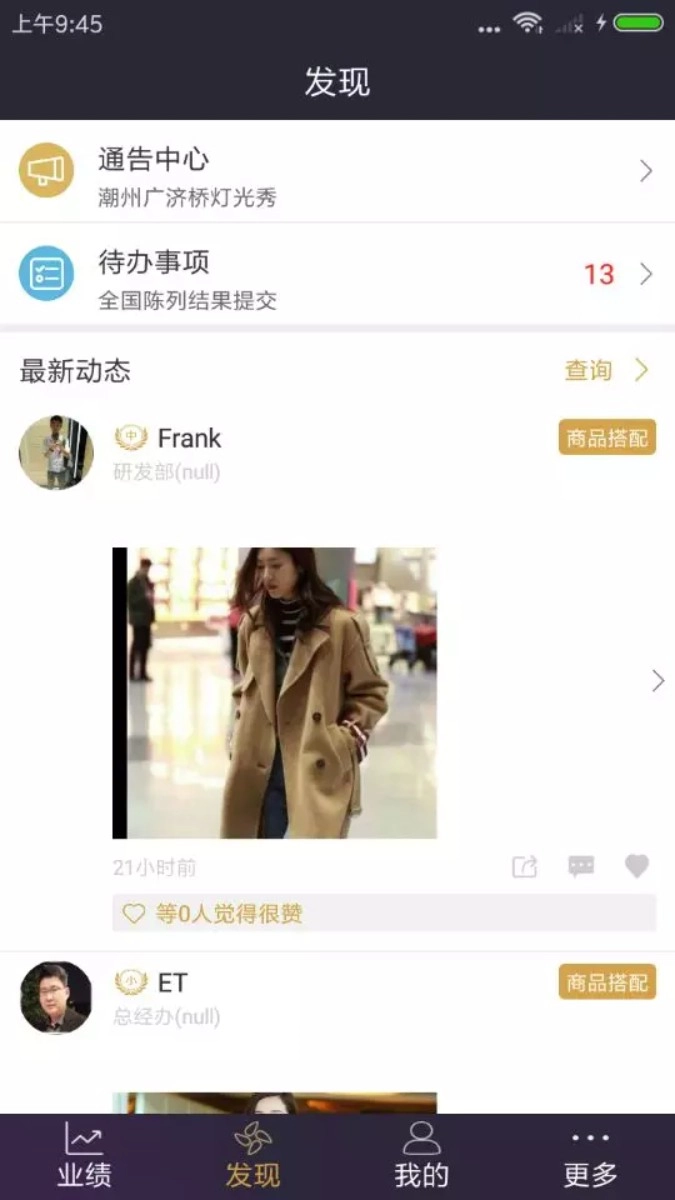This screenshot has height=1200, width=675.
Task: Switch to 我的 tab
Action: coord(421,1156)
